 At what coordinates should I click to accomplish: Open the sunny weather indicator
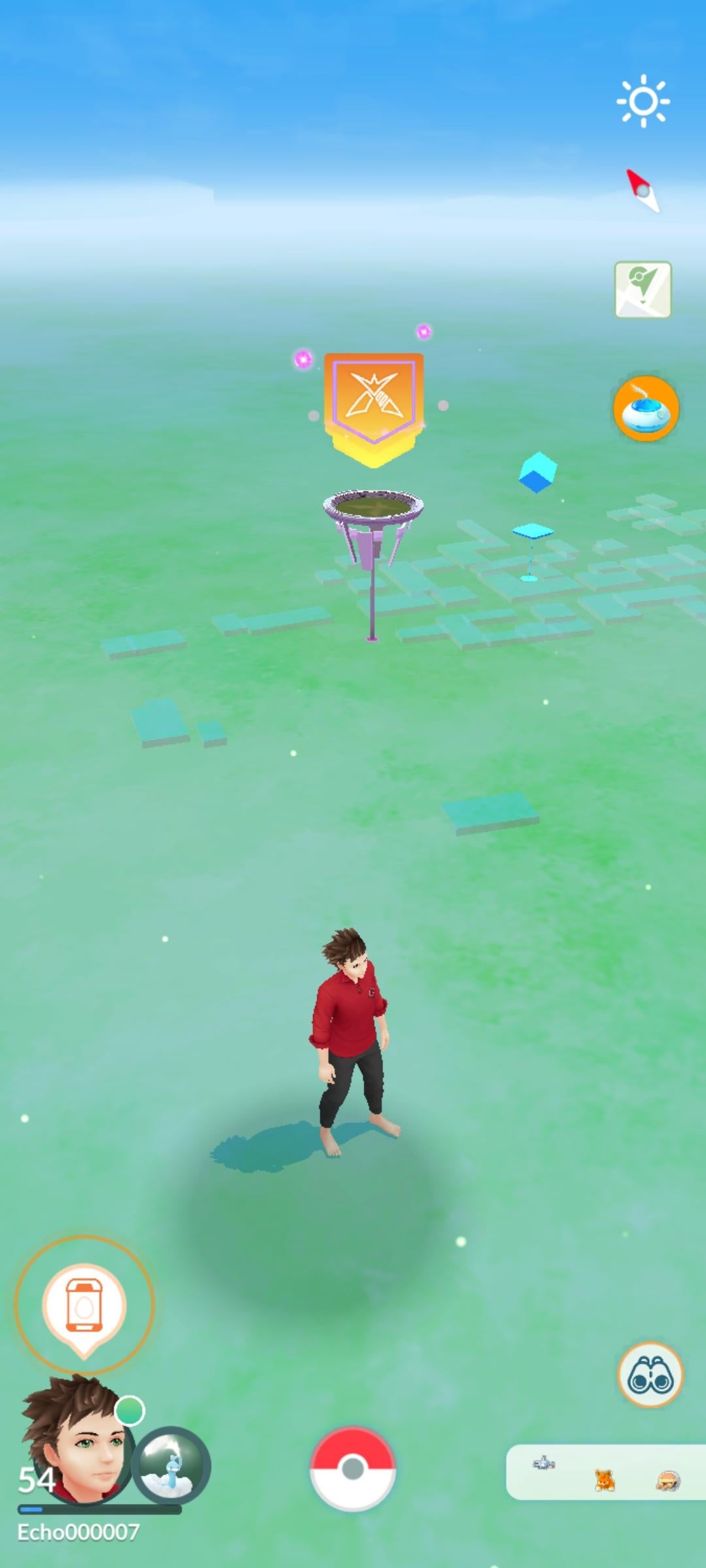click(643, 101)
